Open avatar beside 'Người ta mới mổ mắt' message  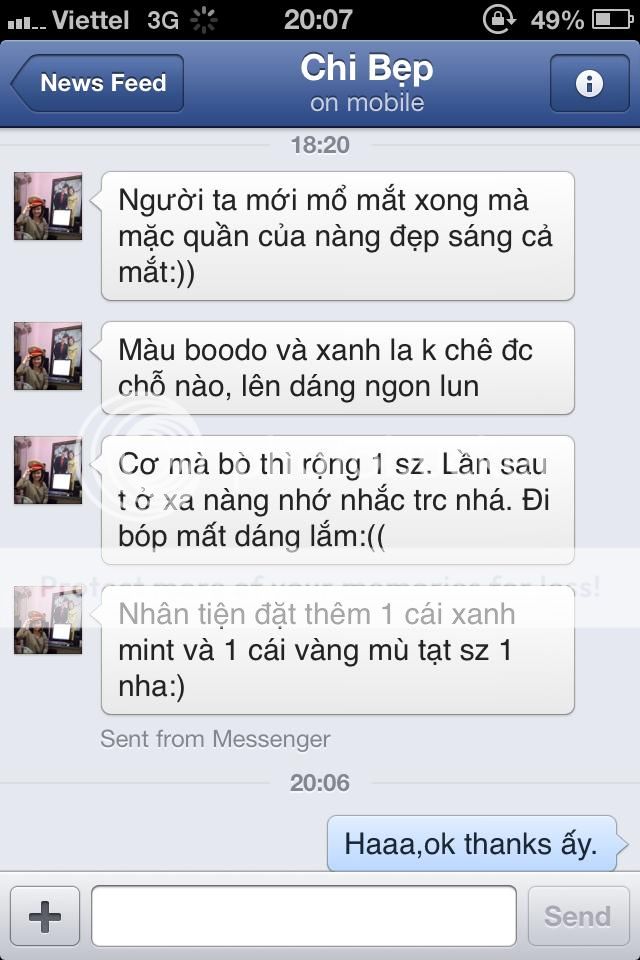(x=48, y=206)
